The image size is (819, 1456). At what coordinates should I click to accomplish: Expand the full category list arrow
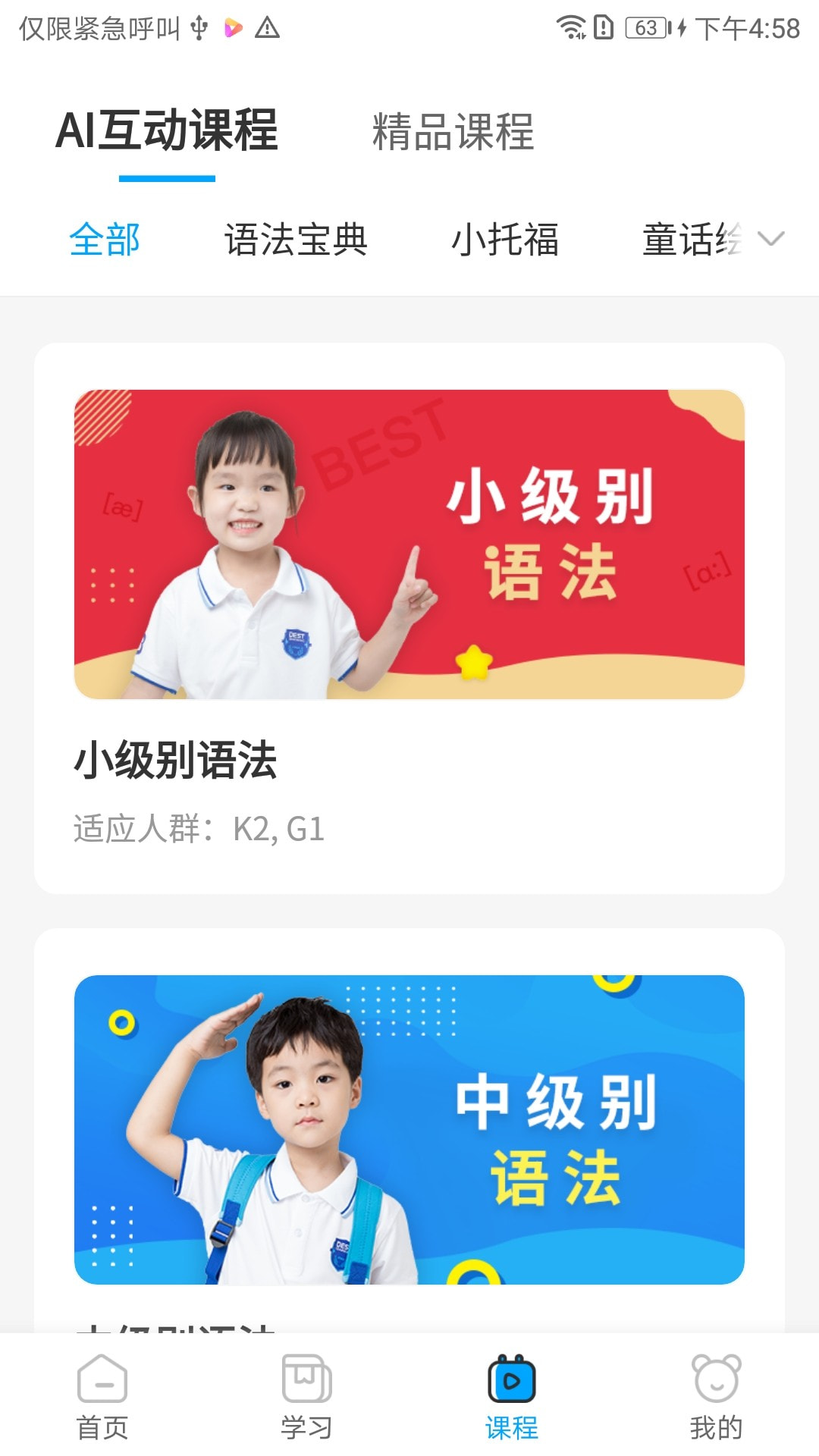(x=771, y=240)
